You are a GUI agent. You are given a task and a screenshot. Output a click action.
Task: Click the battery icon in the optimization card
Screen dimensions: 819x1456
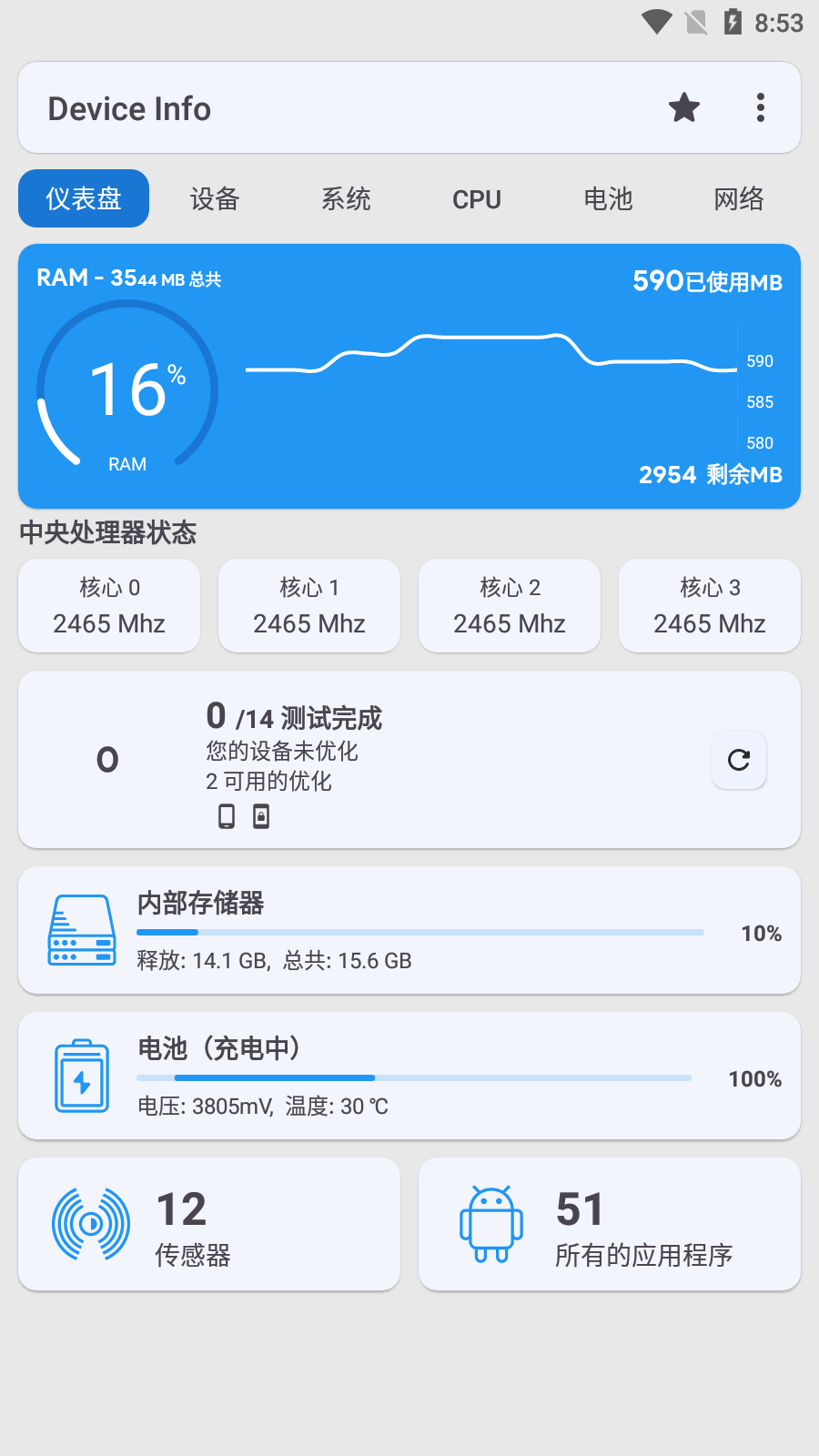262,815
